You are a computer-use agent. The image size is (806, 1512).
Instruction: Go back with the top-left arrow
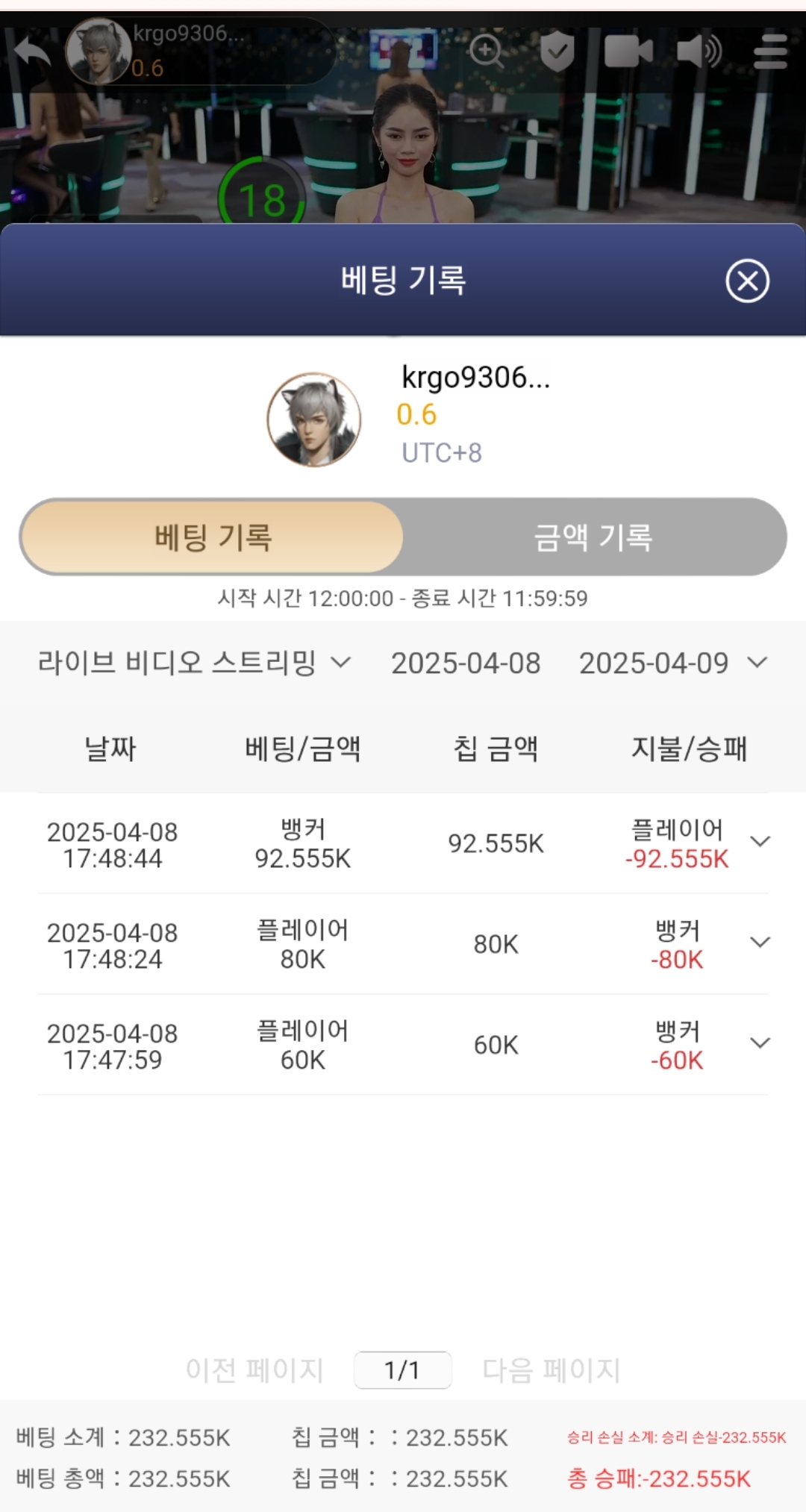point(32,52)
